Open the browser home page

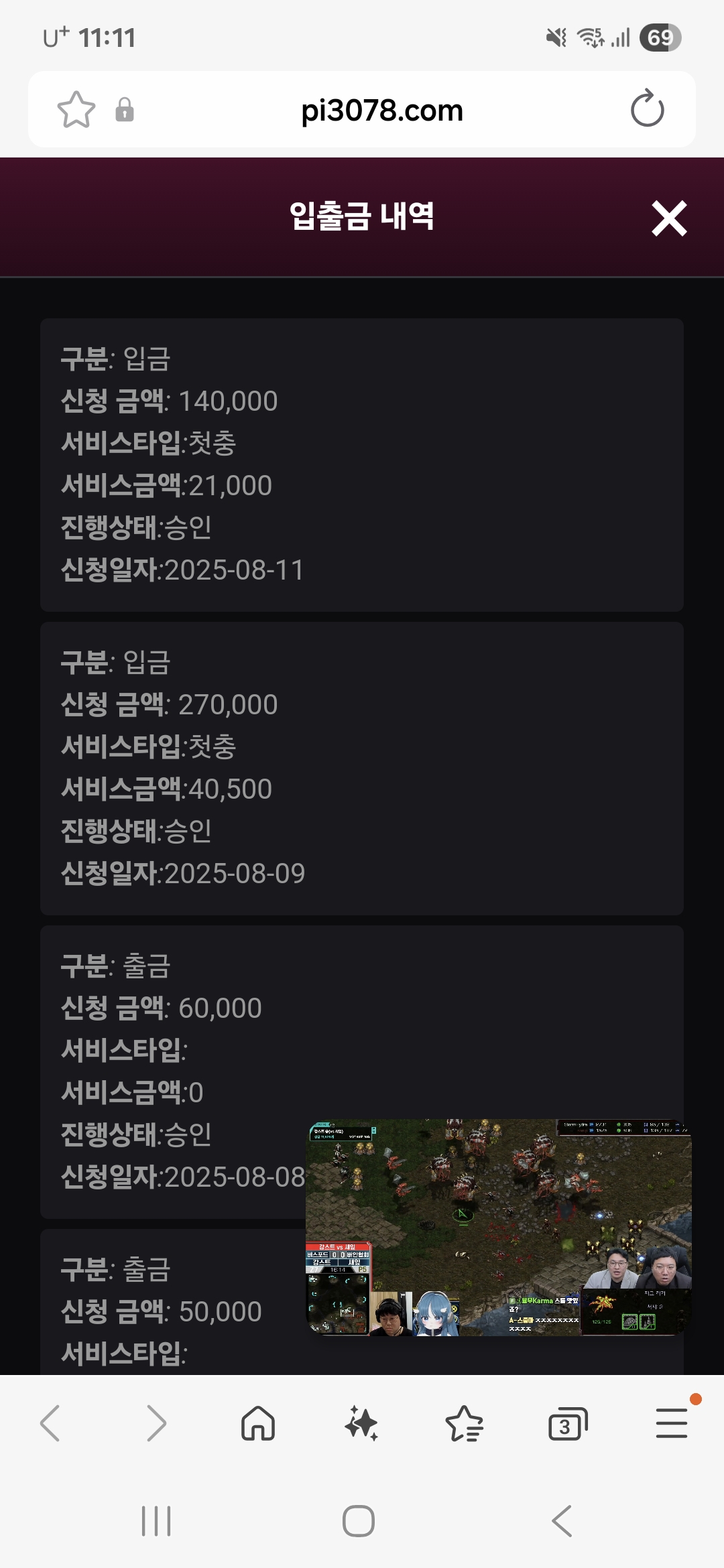(258, 1423)
